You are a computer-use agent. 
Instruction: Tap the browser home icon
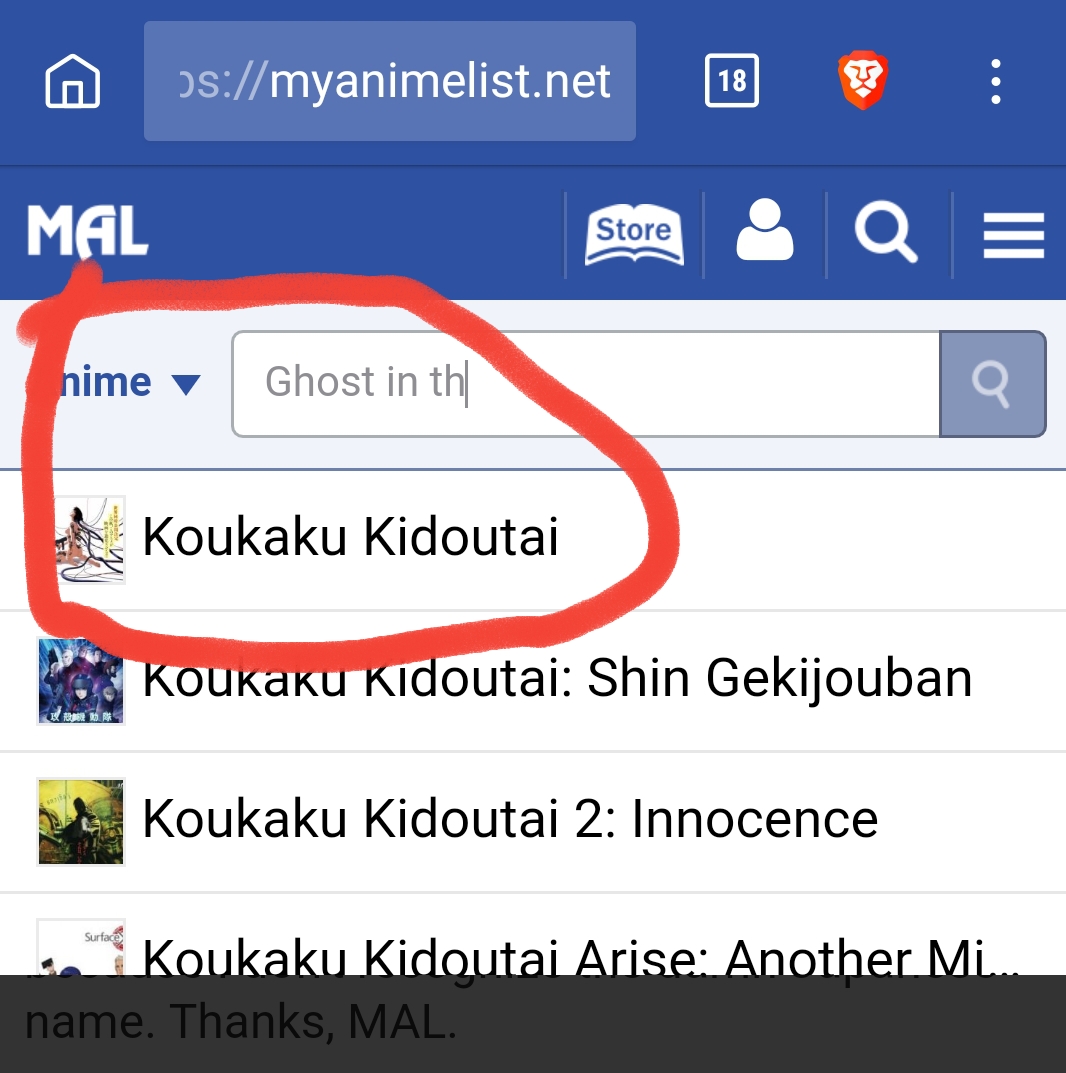coord(73,81)
